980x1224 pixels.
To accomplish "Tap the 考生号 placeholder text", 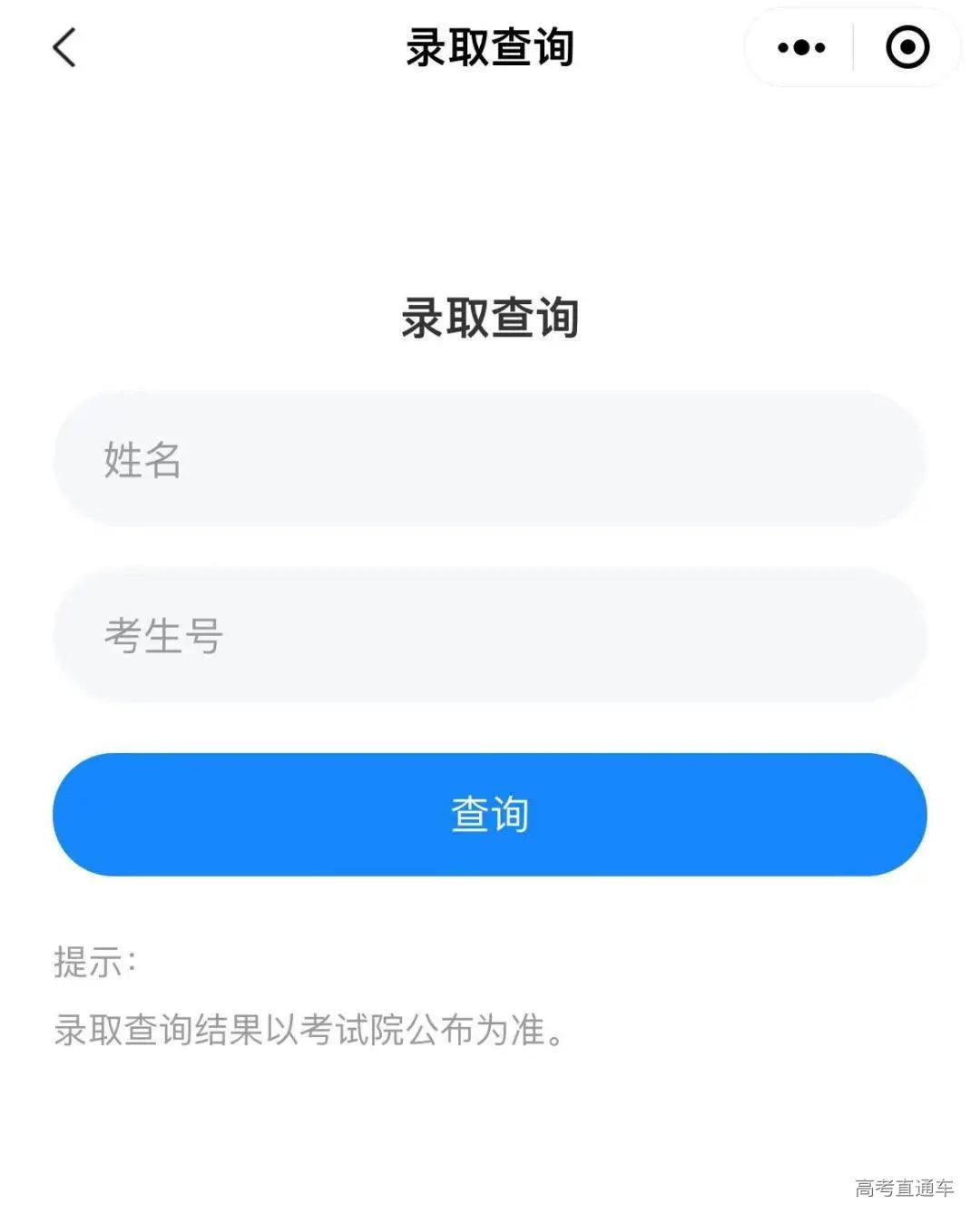I will point(162,635).
